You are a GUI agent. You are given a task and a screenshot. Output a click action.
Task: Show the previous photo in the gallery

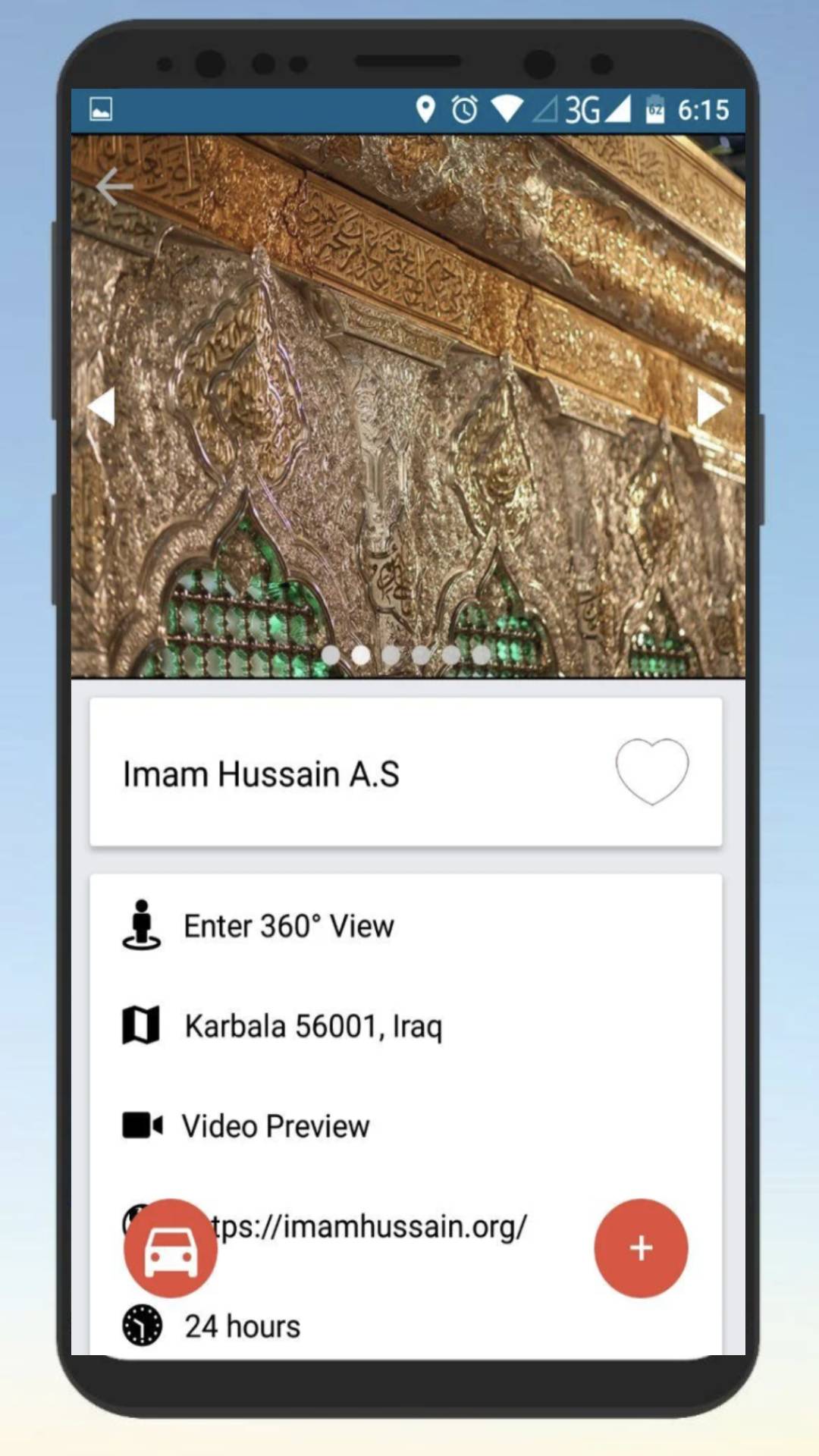[x=102, y=407]
